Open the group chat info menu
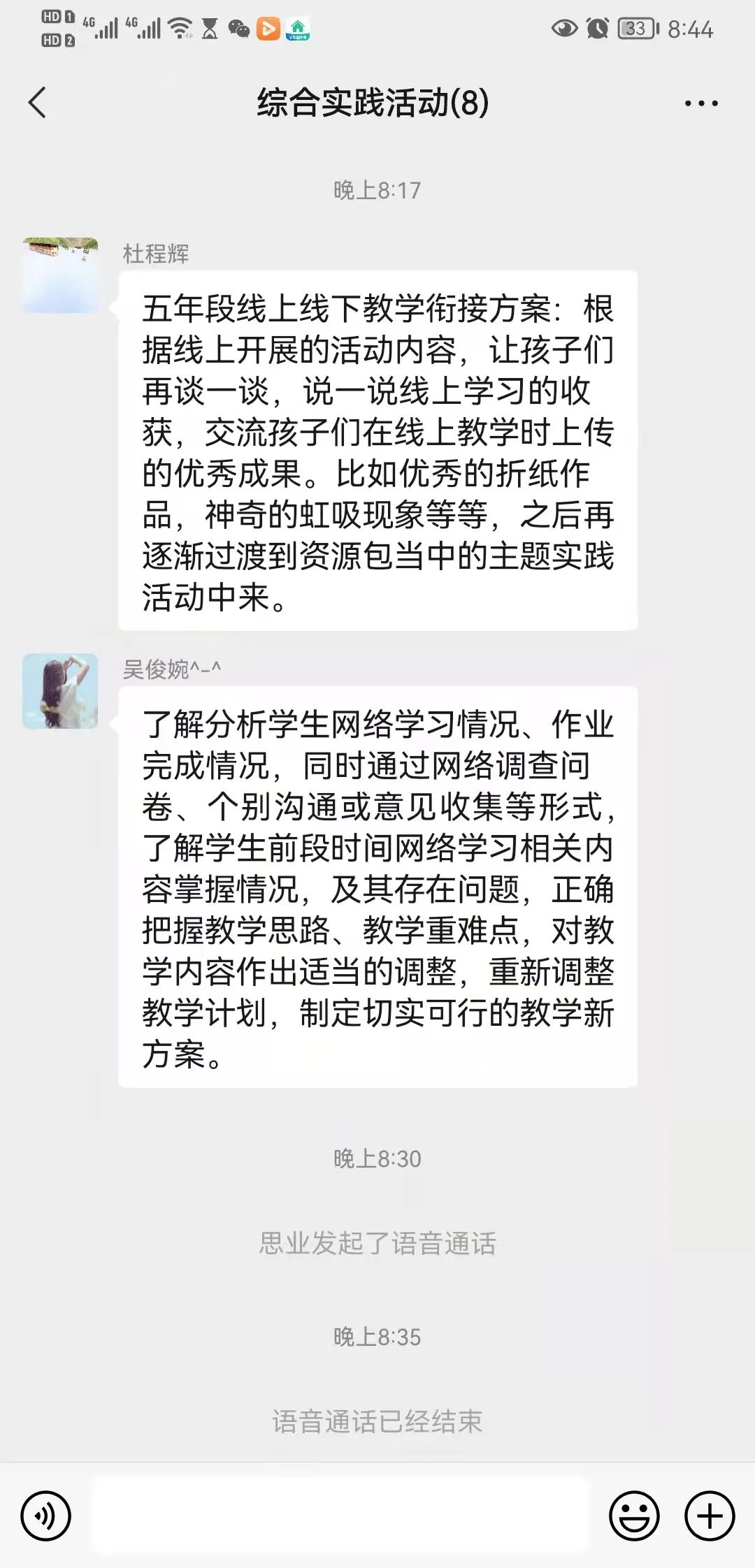Viewport: 755px width, 1568px height. pos(700,103)
